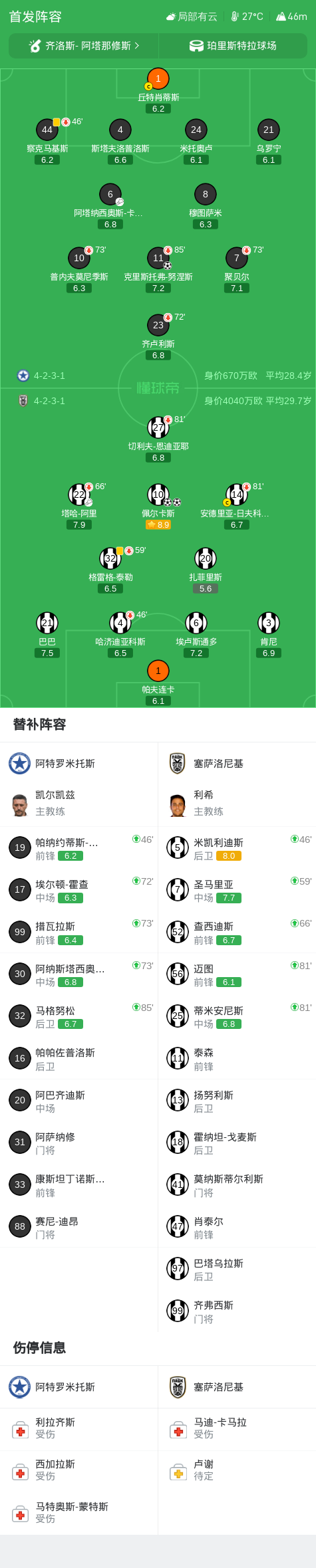Open coach 凯尔凯兹 profile

(x=79, y=803)
